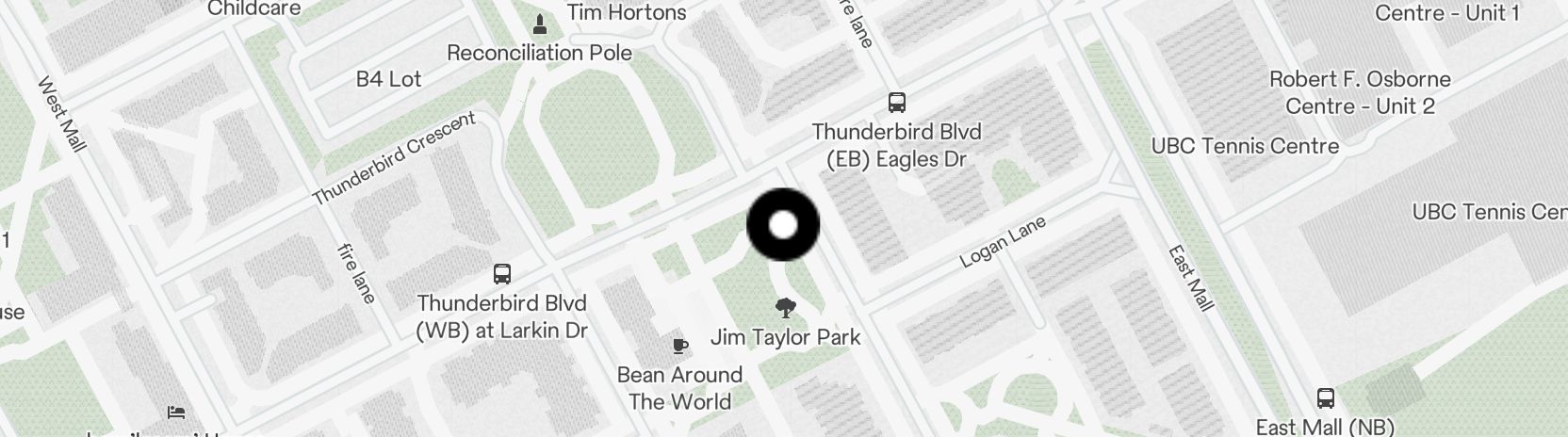
Task: Open Jim Taylor Park map marker
Action: (783, 307)
